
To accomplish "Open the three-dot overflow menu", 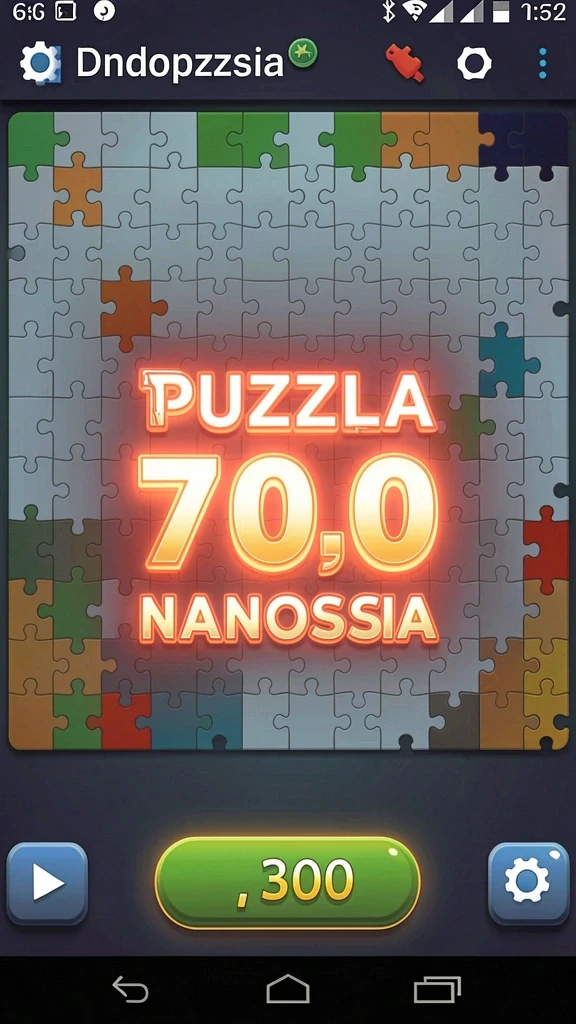I will [x=543, y=63].
